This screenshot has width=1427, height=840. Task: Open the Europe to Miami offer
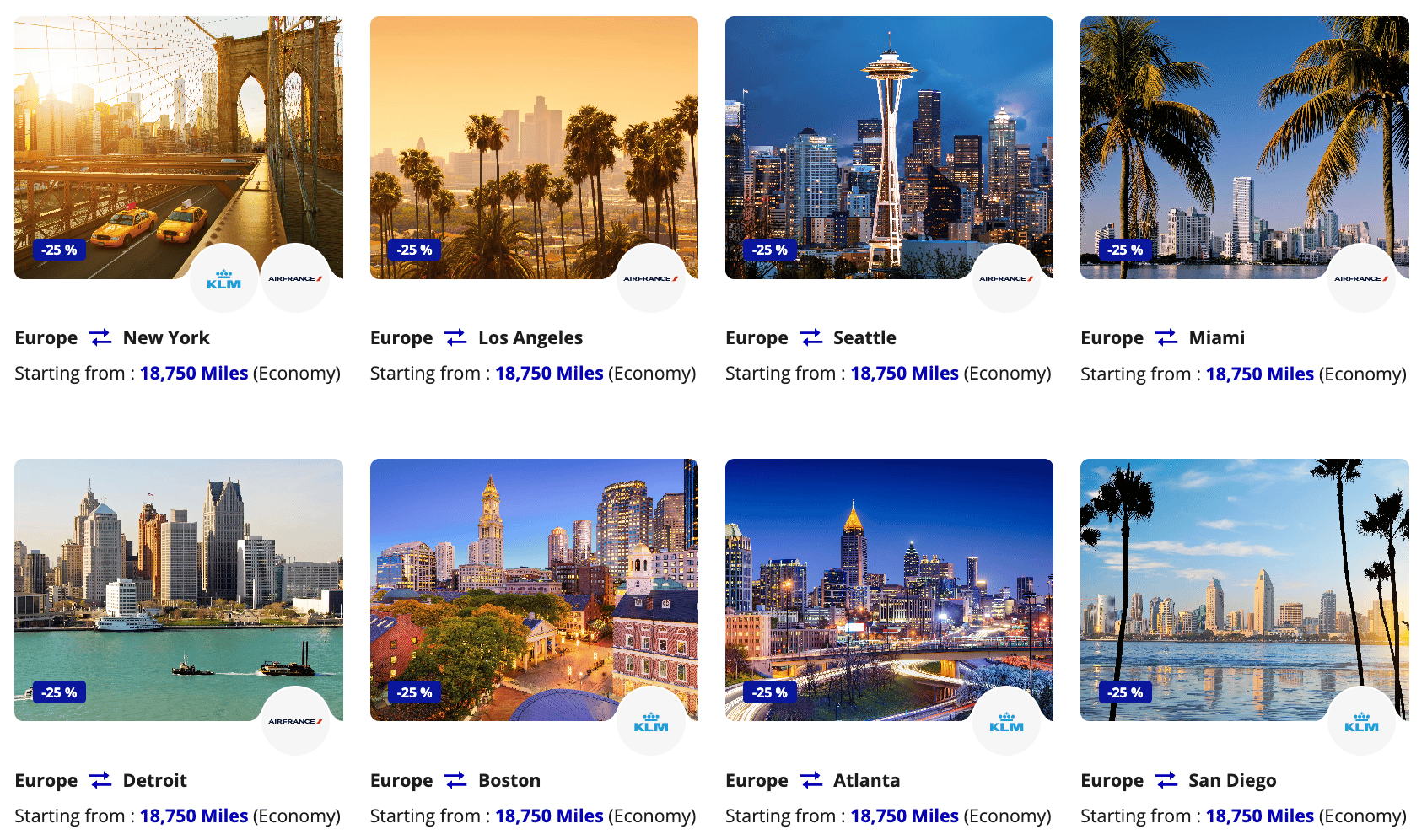pyautogui.click(x=1244, y=148)
